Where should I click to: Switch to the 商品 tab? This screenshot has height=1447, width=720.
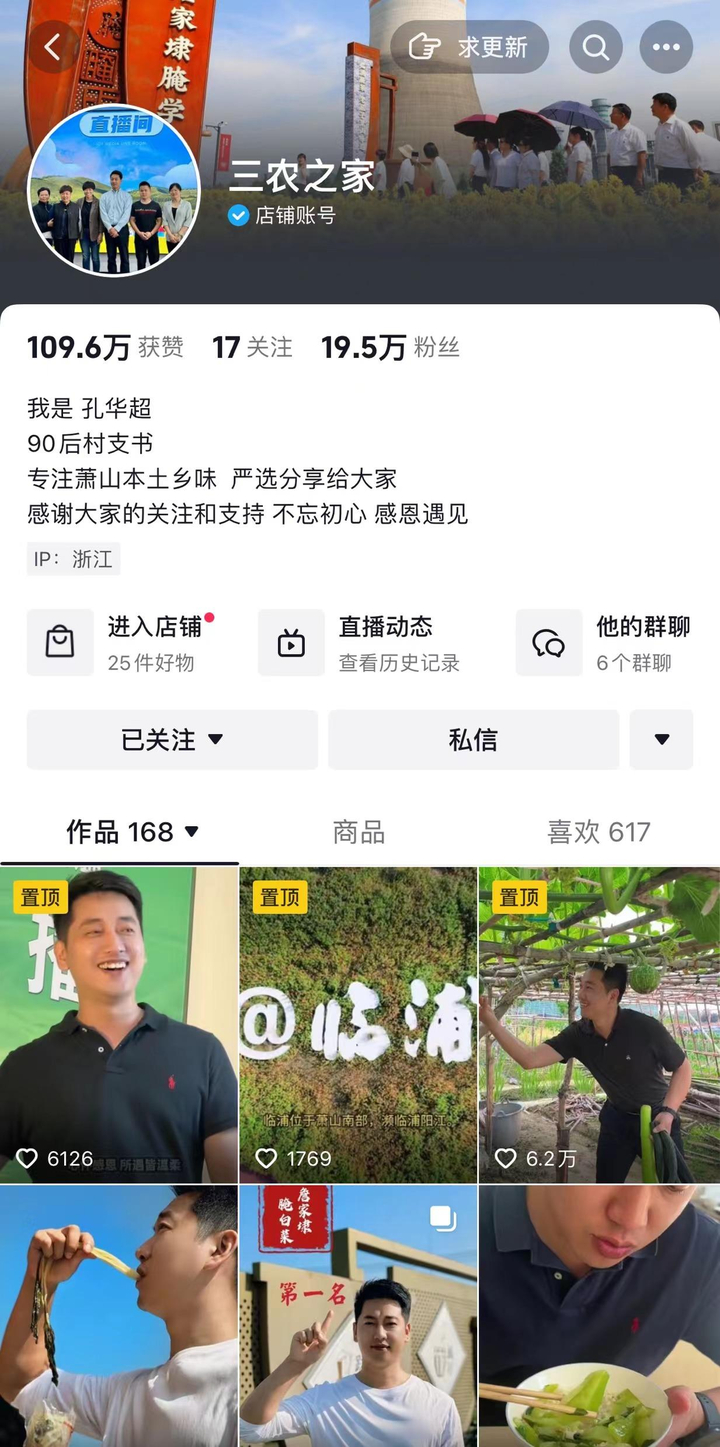[x=359, y=832]
